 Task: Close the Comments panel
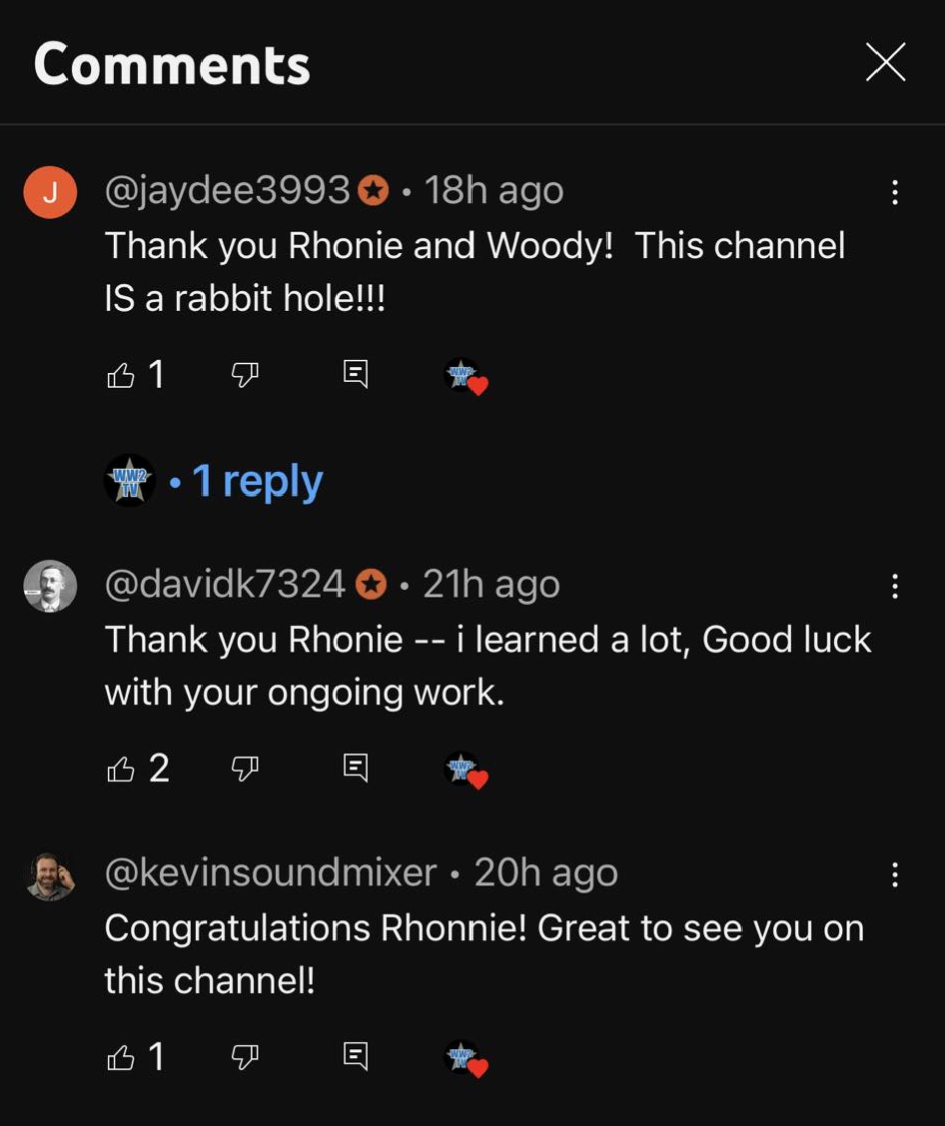point(885,63)
